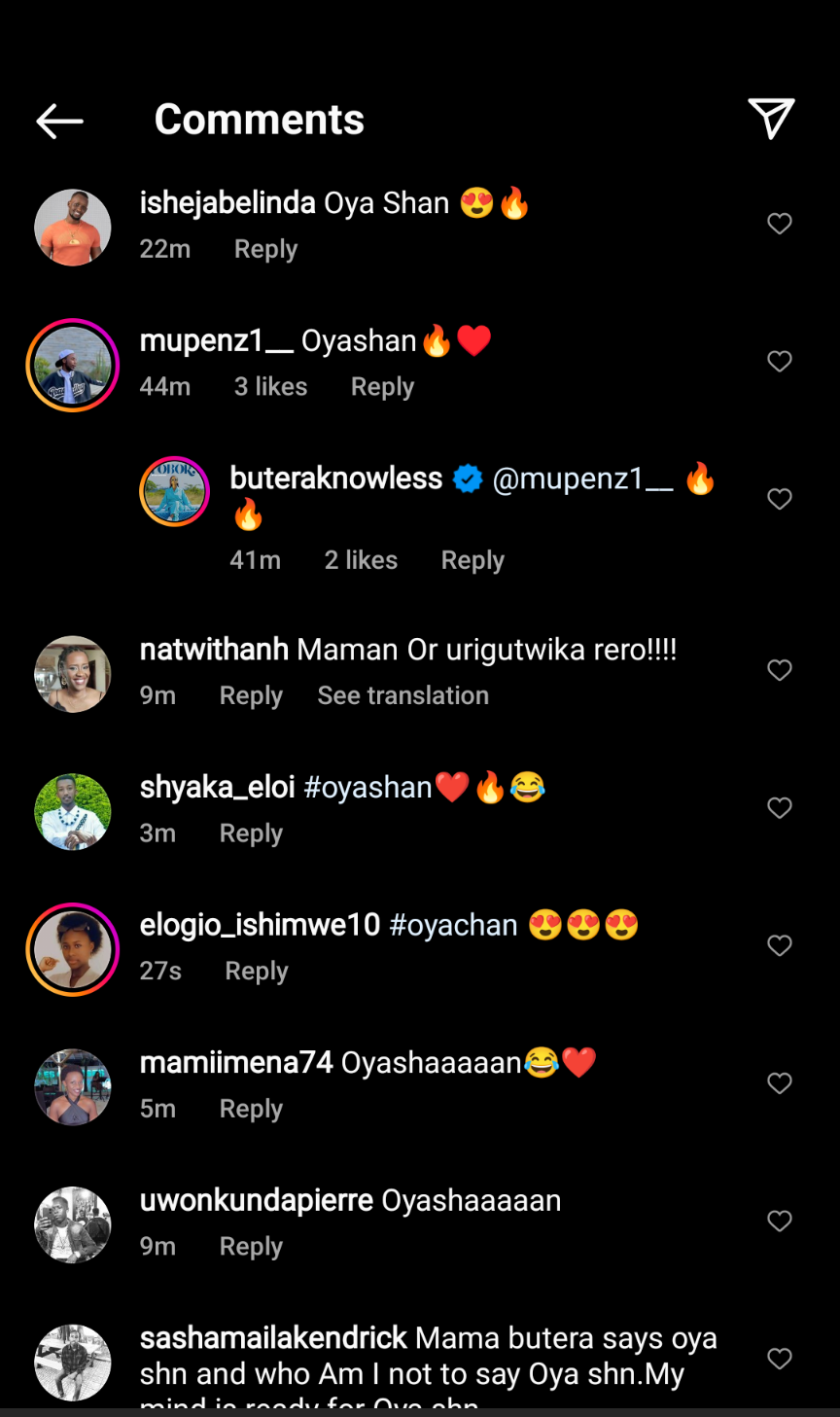
Task: Reply to mamiimena74's comment
Action: pos(251,1109)
